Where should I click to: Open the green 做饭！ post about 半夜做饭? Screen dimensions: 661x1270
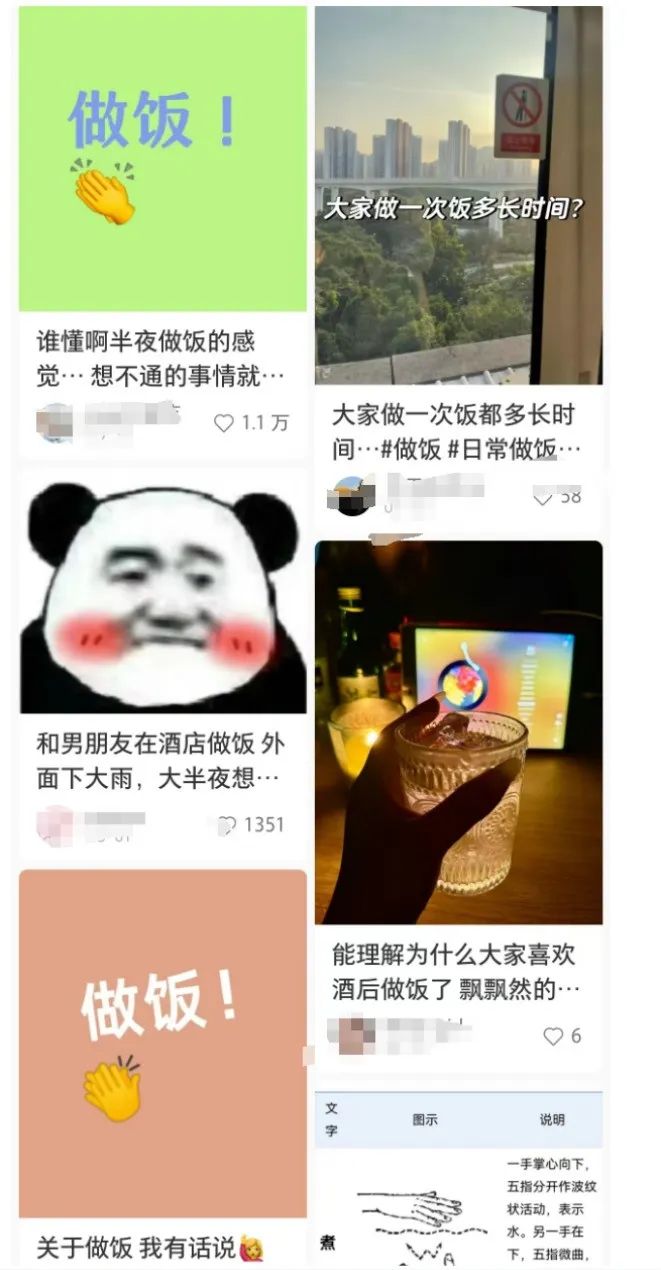click(162, 160)
